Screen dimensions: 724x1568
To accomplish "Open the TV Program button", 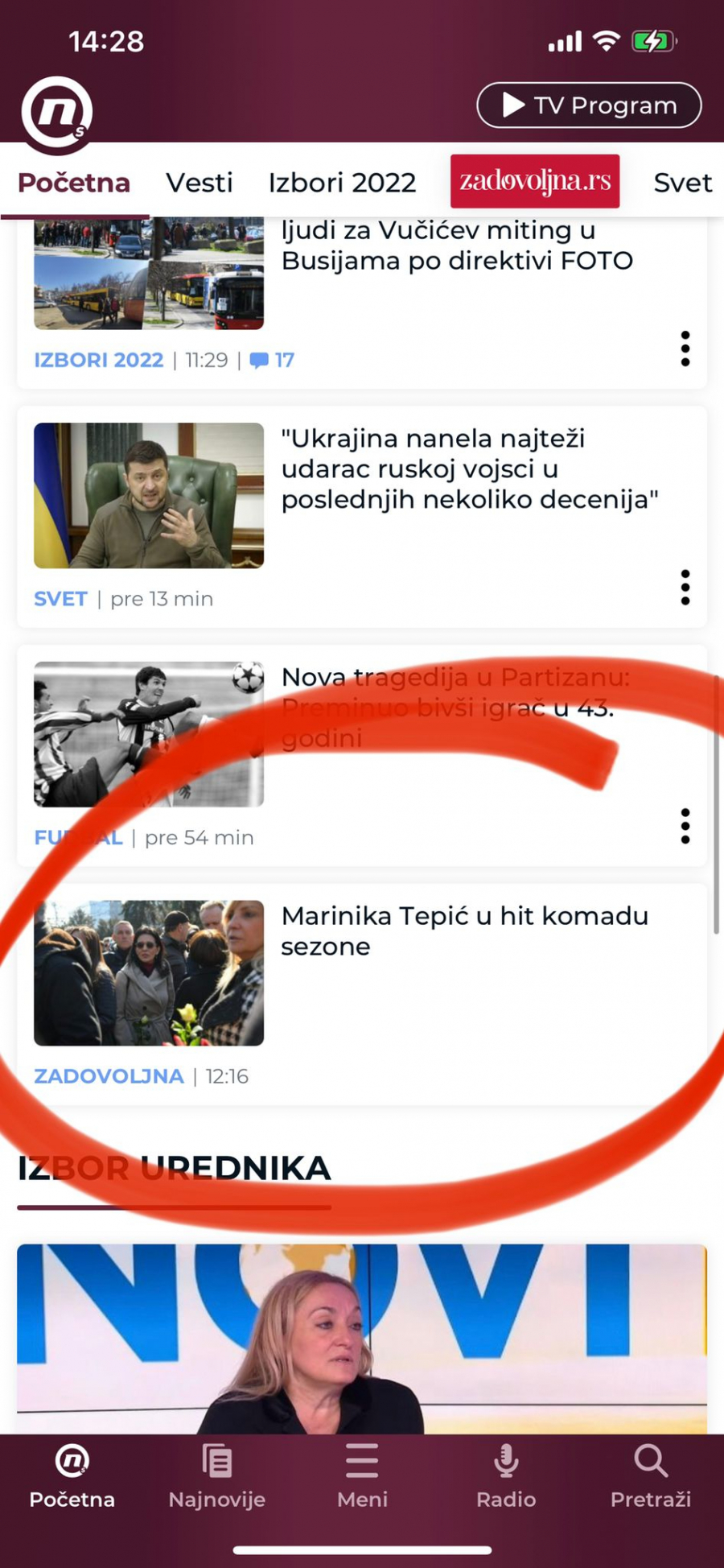I will (589, 105).
